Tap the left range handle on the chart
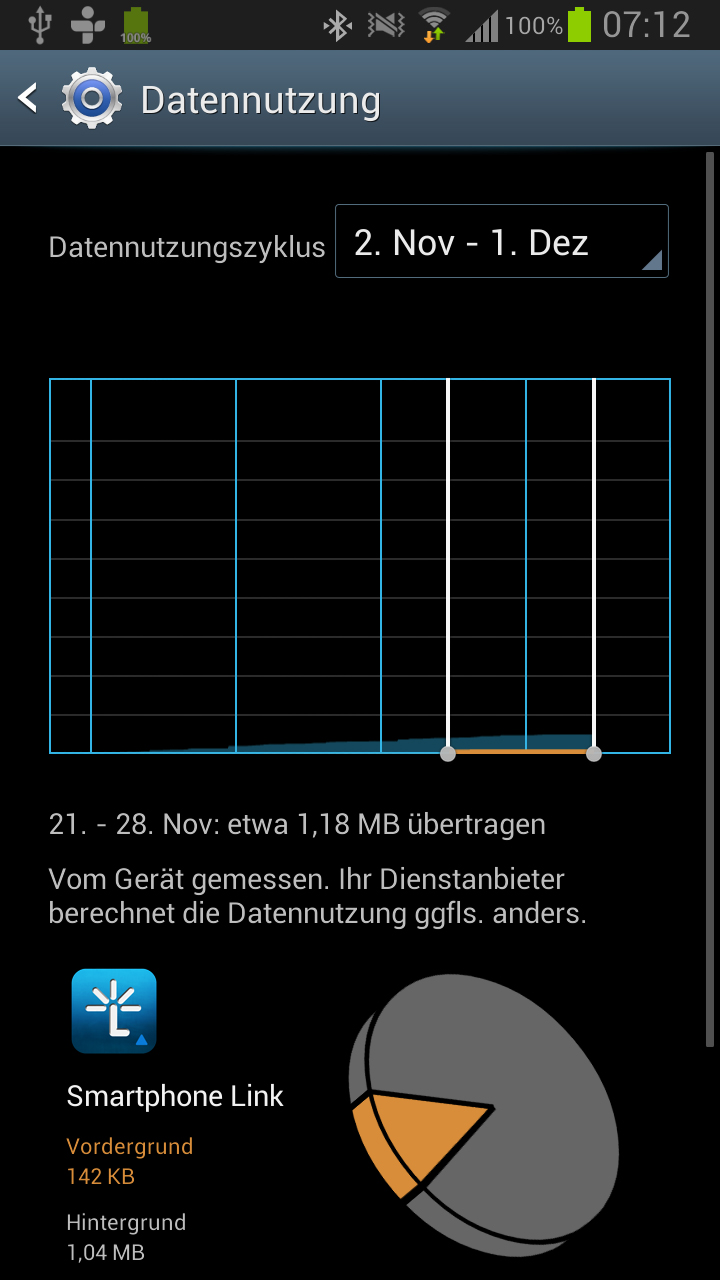 [448, 753]
